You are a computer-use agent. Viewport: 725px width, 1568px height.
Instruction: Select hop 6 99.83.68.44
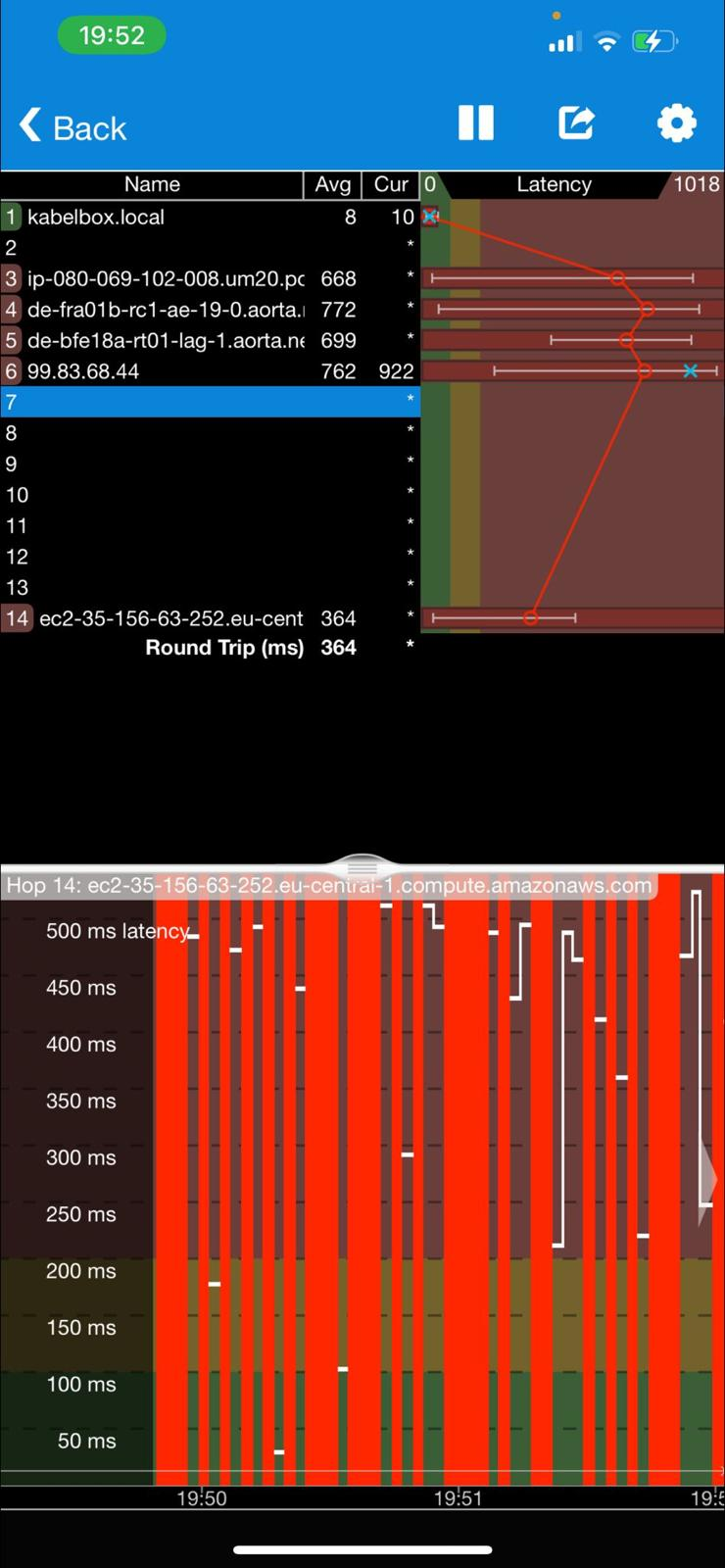[x=210, y=371]
